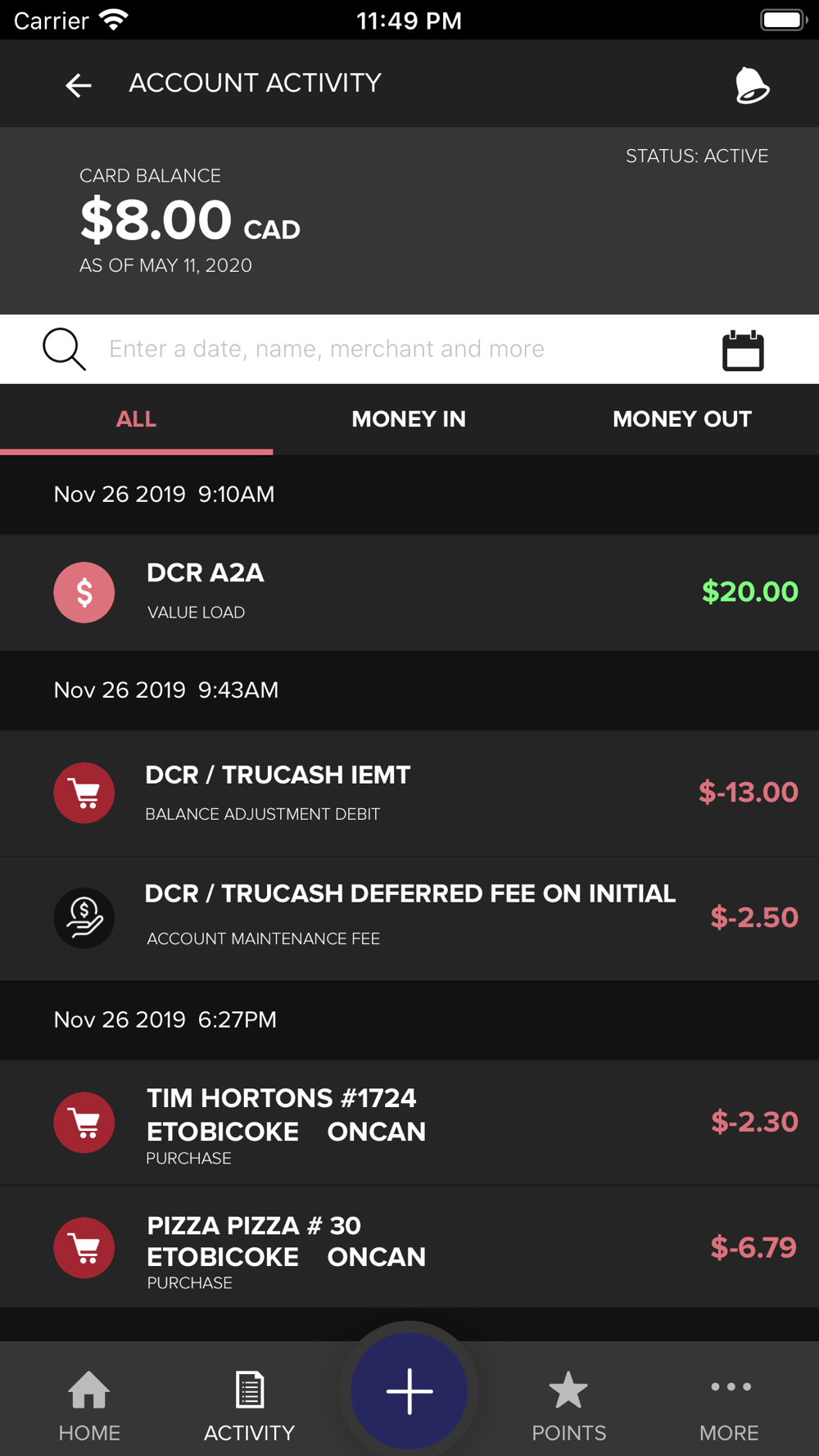Open the More menu tab
Screen dimensions: 819x1456
pyautogui.click(x=729, y=1404)
